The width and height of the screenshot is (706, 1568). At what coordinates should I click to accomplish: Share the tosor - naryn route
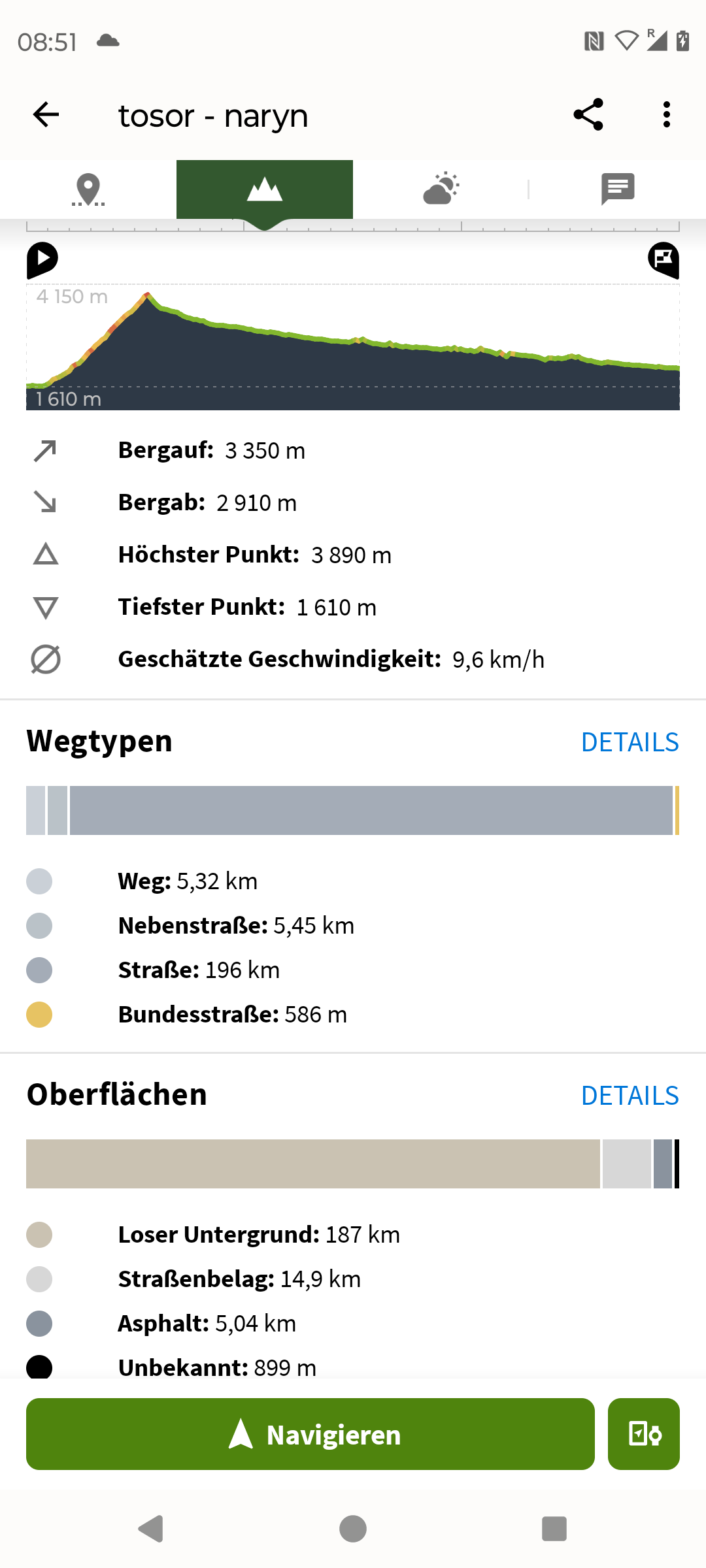click(x=588, y=115)
